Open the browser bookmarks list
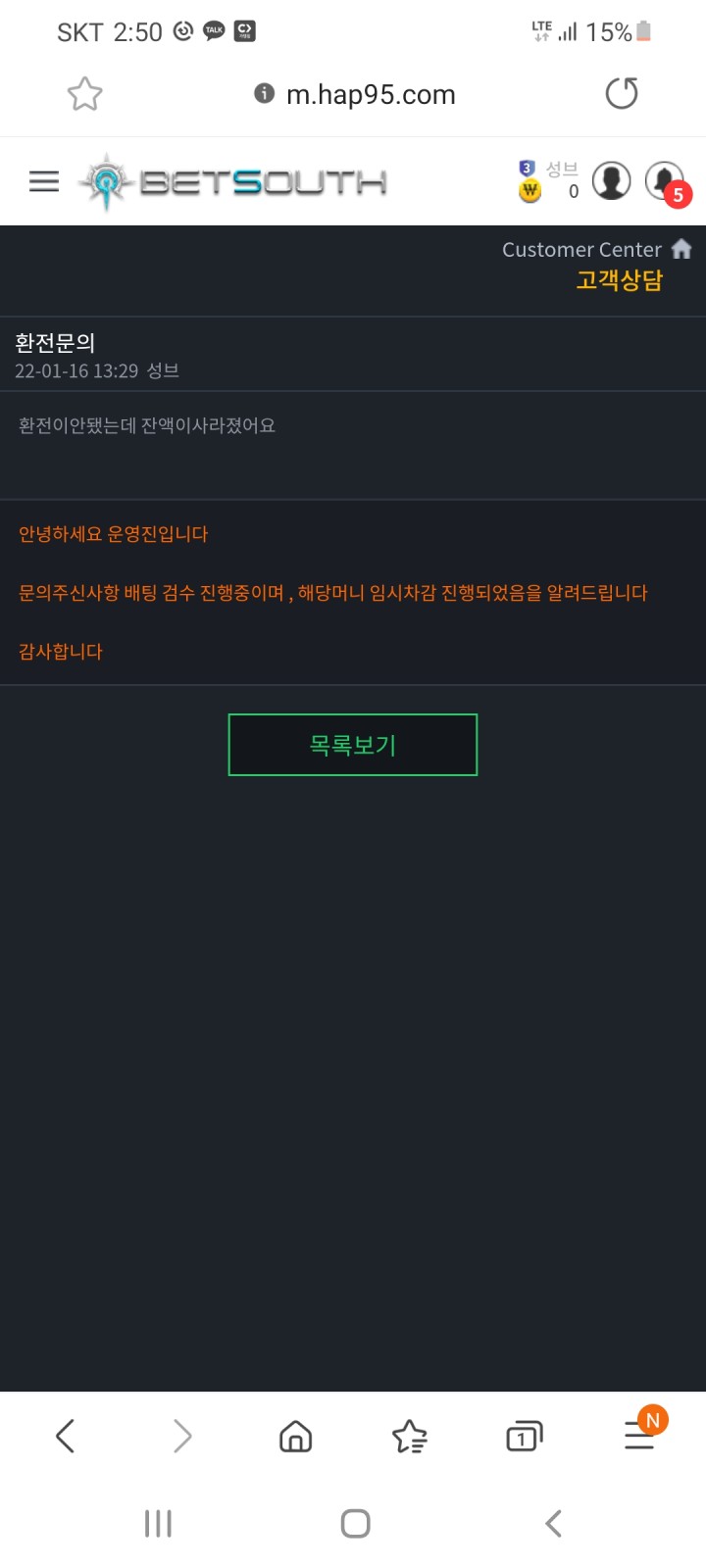706x1568 pixels. pos(409,1437)
